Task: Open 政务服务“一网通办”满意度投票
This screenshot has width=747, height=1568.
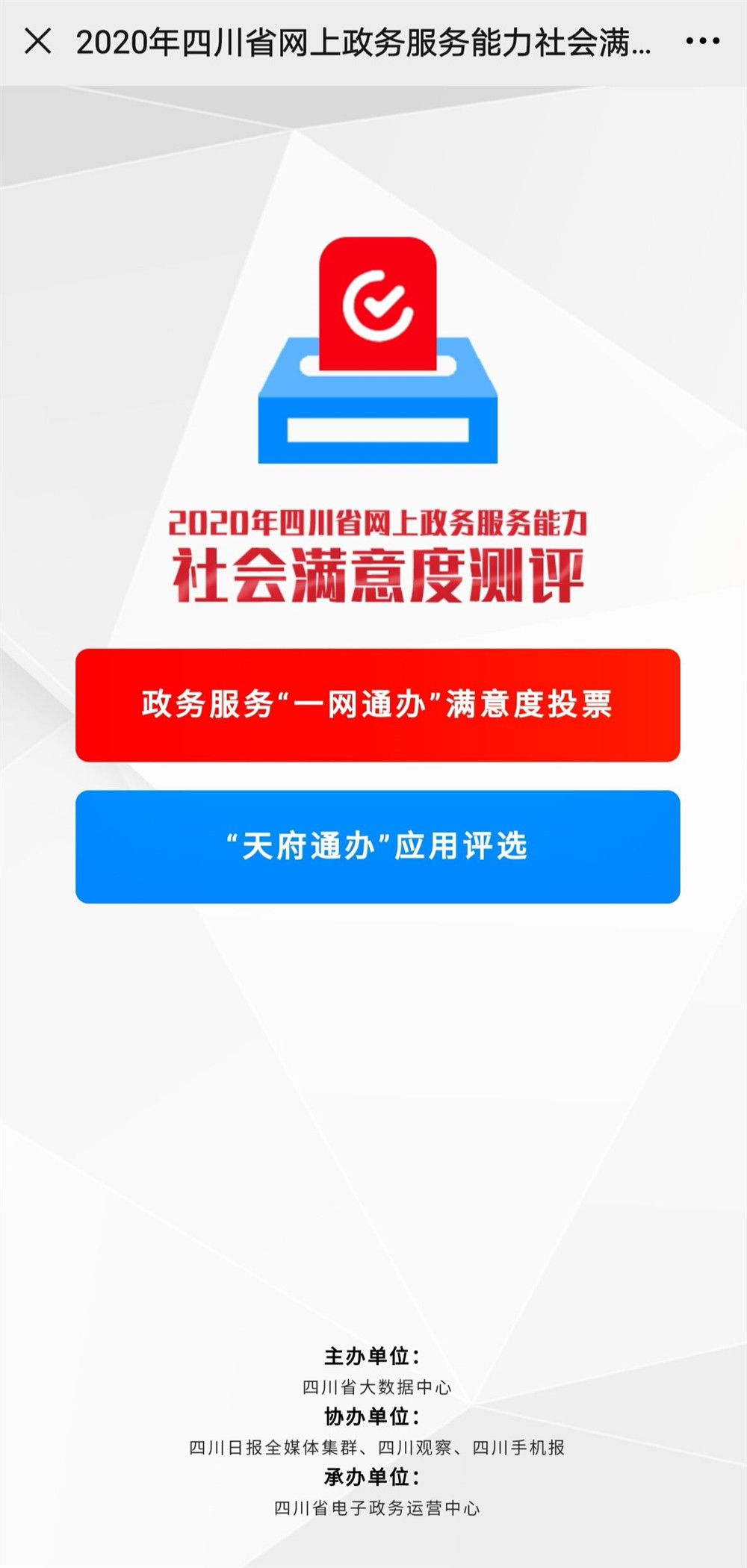Action: 377,705
